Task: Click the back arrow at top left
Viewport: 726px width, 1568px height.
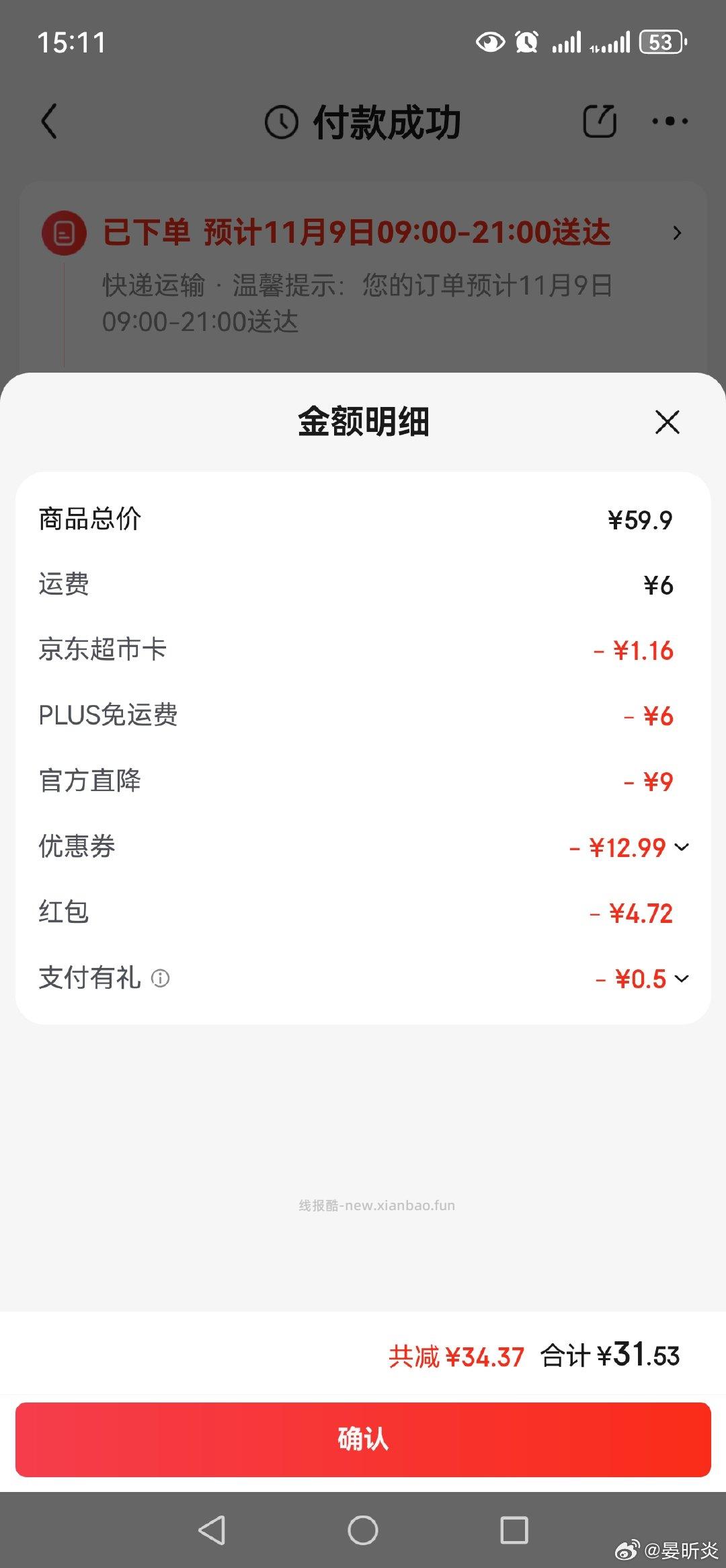Action: [x=48, y=121]
